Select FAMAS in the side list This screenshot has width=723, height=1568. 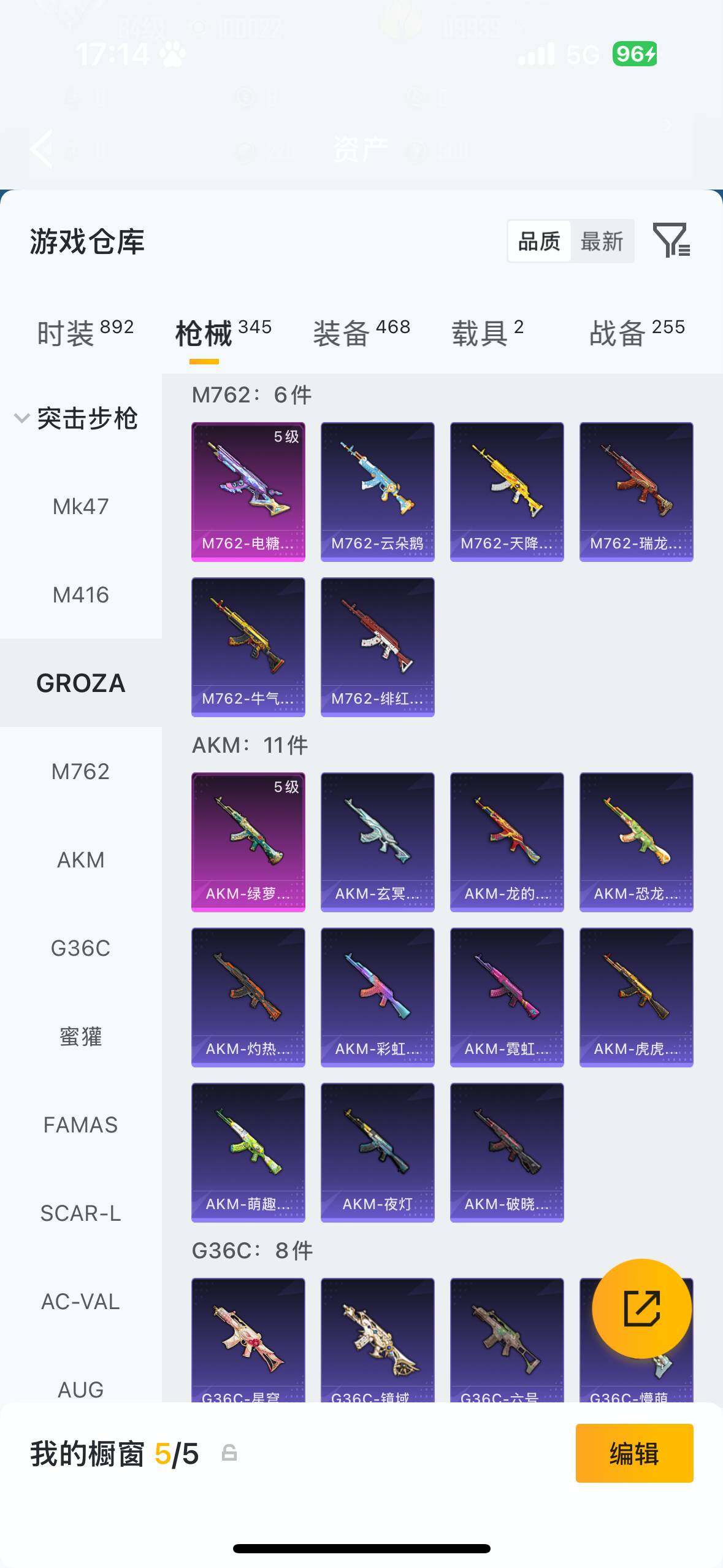(x=80, y=1125)
